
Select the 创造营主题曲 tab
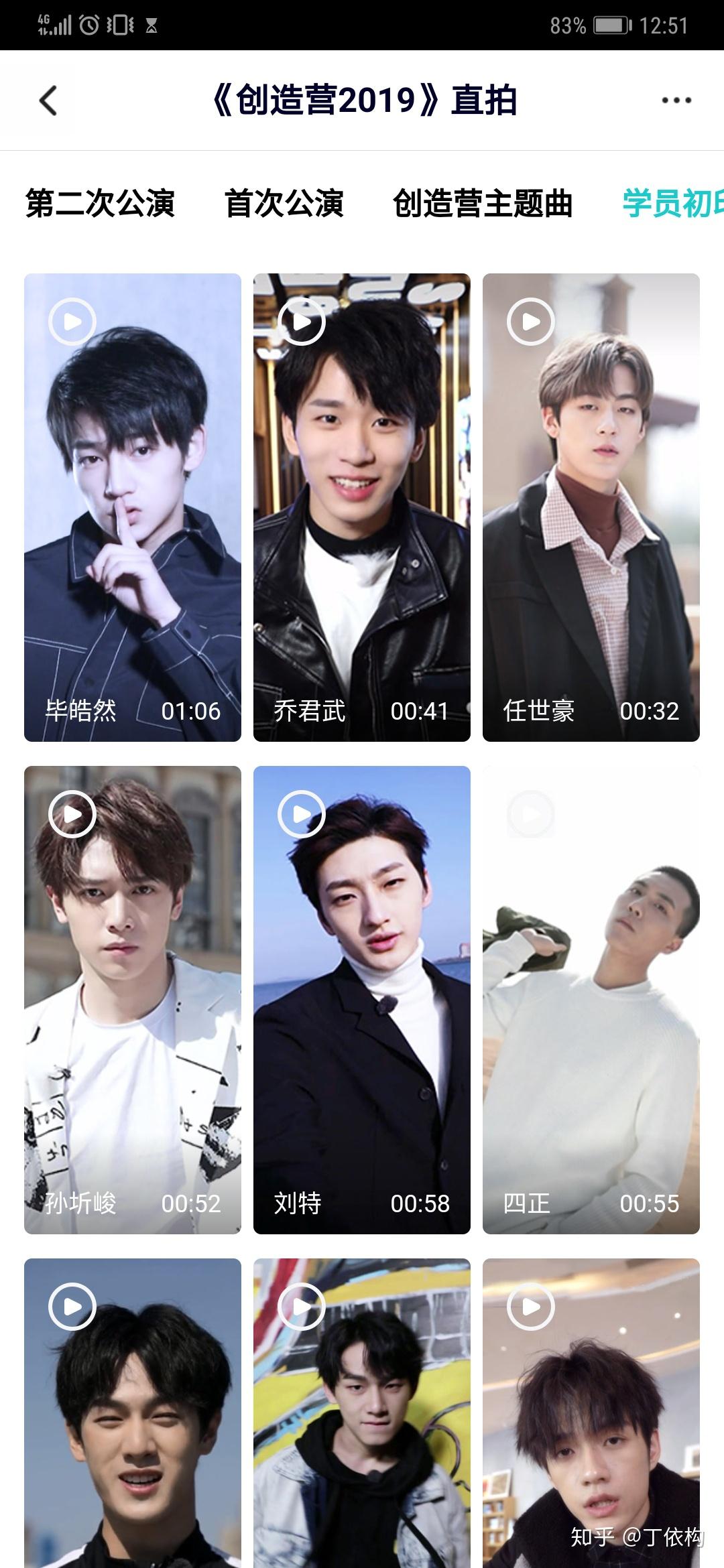[483, 204]
